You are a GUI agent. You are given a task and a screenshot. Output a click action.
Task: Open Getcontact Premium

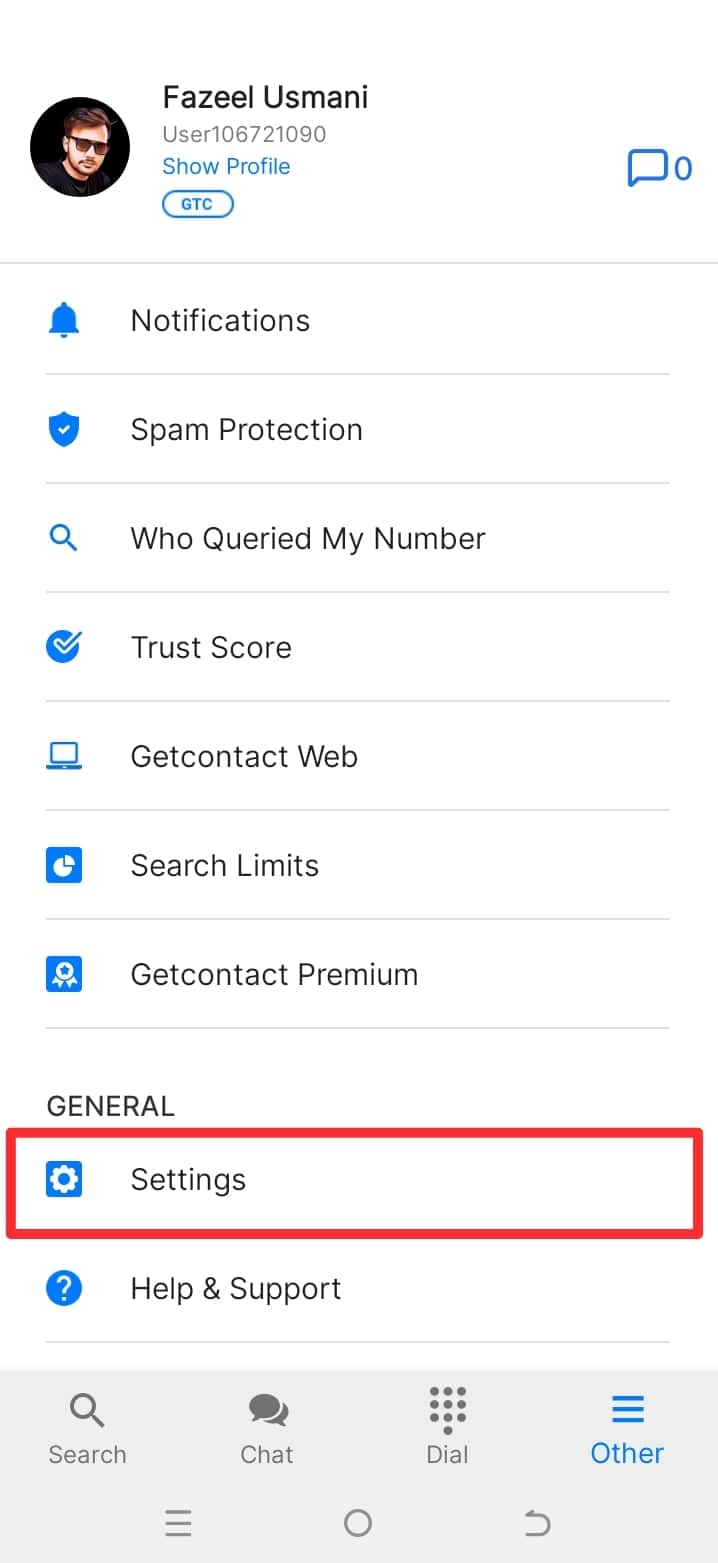point(358,975)
